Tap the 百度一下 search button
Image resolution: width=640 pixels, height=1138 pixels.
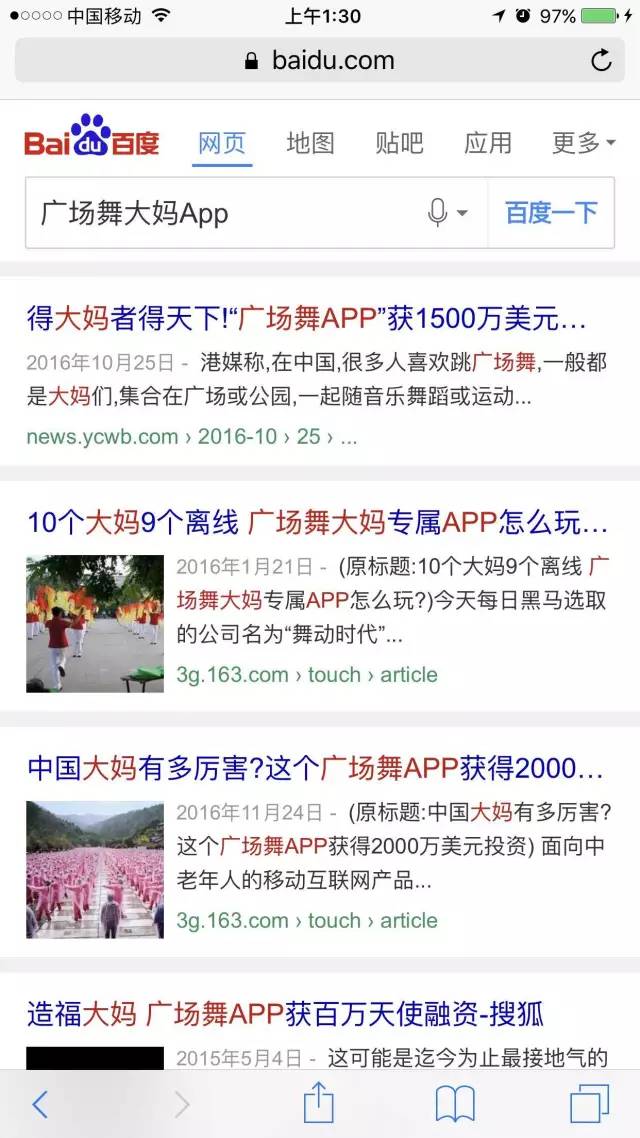pos(551,213)
